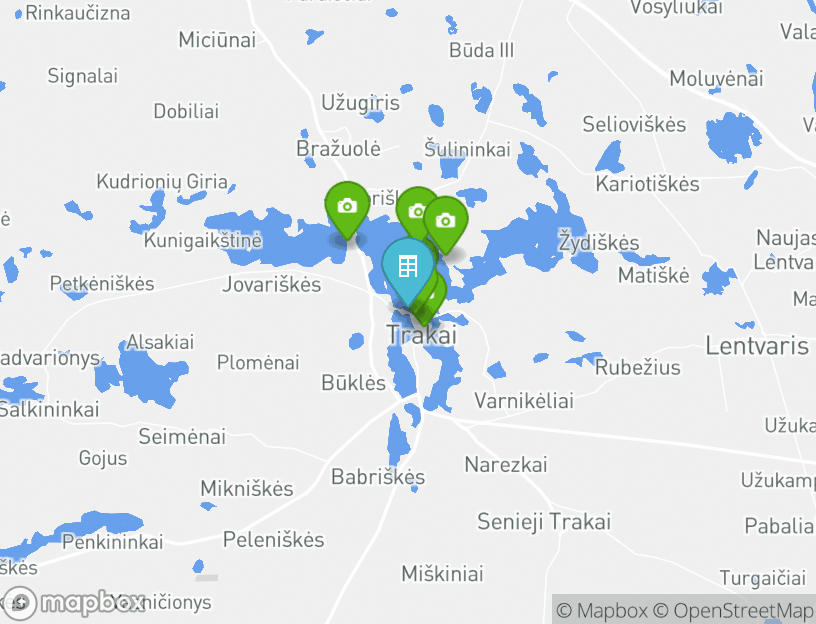Tap the easternmost green camera pin

coord(446,221)
